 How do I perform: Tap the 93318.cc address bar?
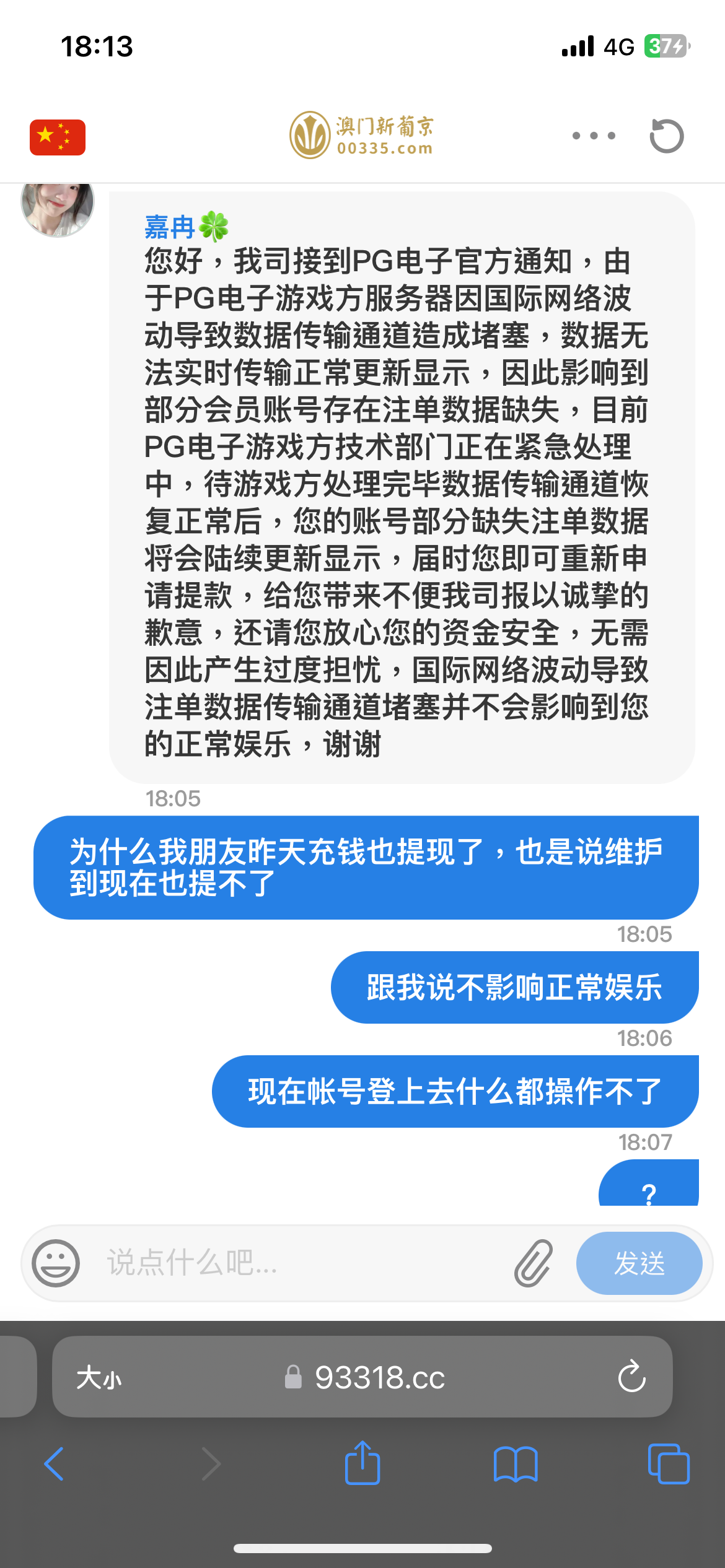click(x=366, y=1379)
